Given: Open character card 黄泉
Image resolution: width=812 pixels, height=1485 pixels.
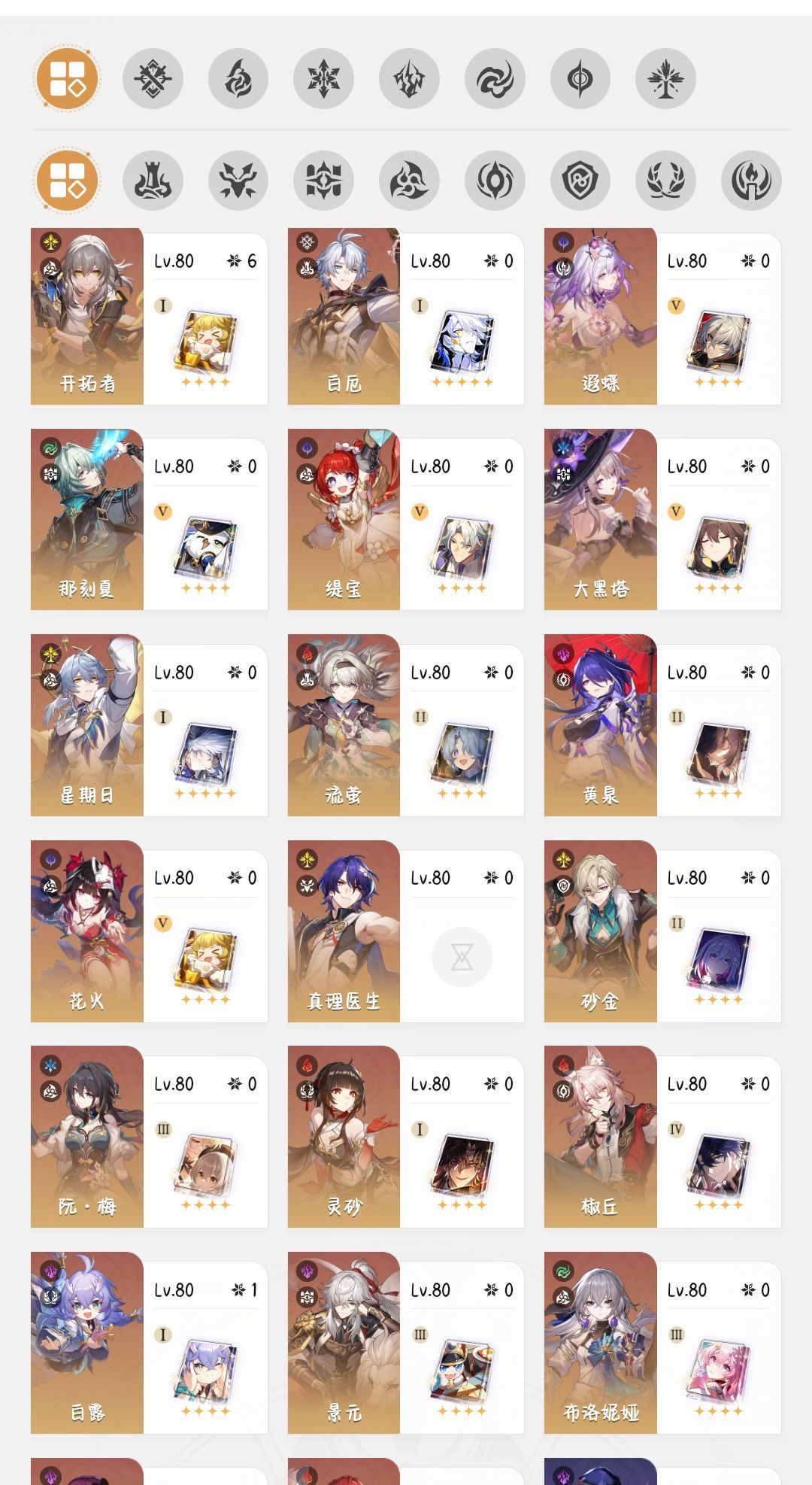Looking at the screenshot, I should point(662,726).
